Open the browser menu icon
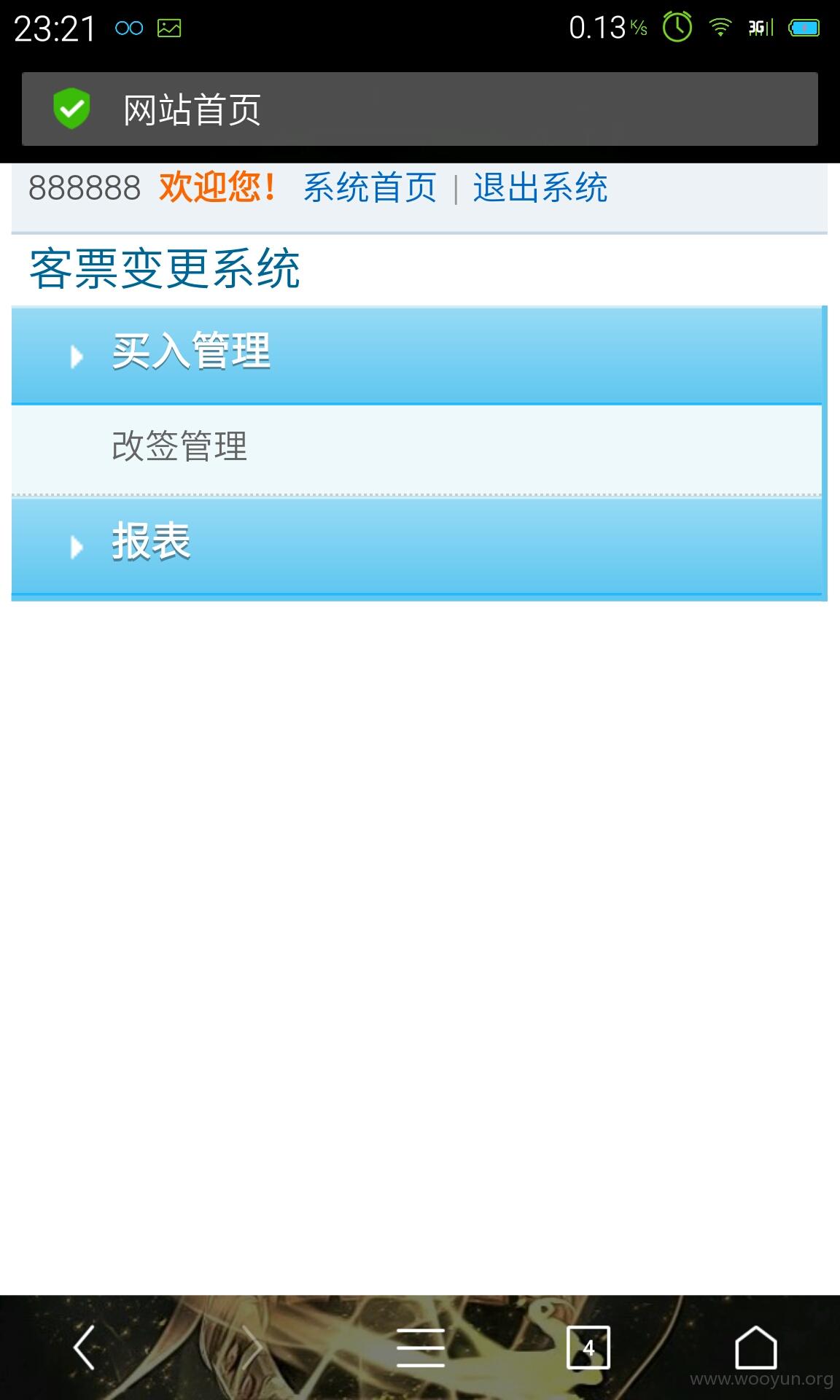This screenshot has width=840, height=1400. pos(421,1347)
